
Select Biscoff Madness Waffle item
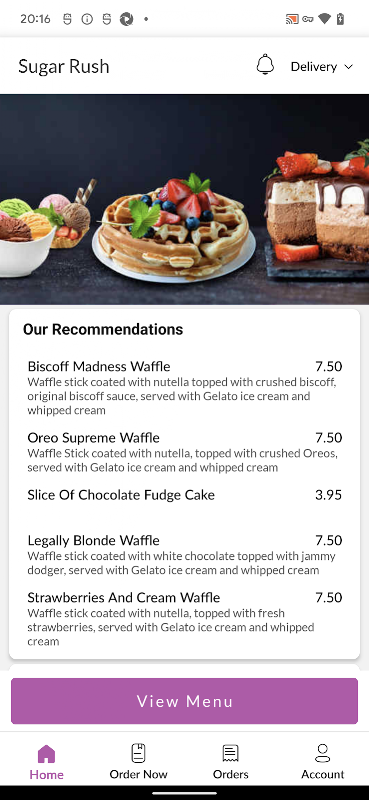(x=185, y=388)
